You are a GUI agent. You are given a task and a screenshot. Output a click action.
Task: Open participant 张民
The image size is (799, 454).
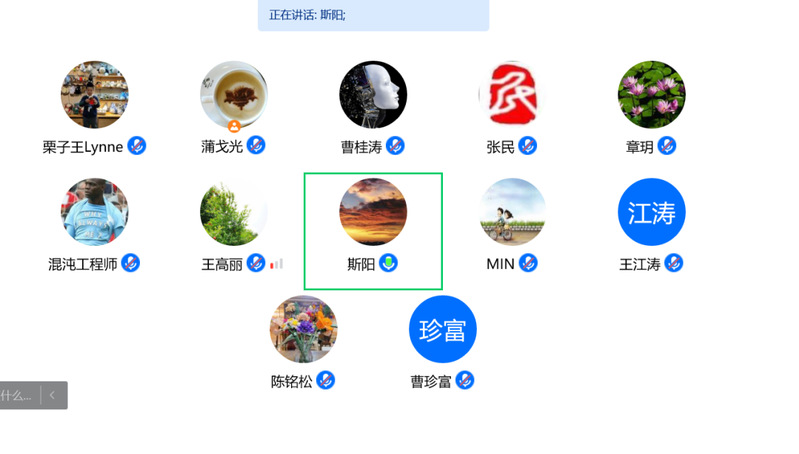coord(512,95)
